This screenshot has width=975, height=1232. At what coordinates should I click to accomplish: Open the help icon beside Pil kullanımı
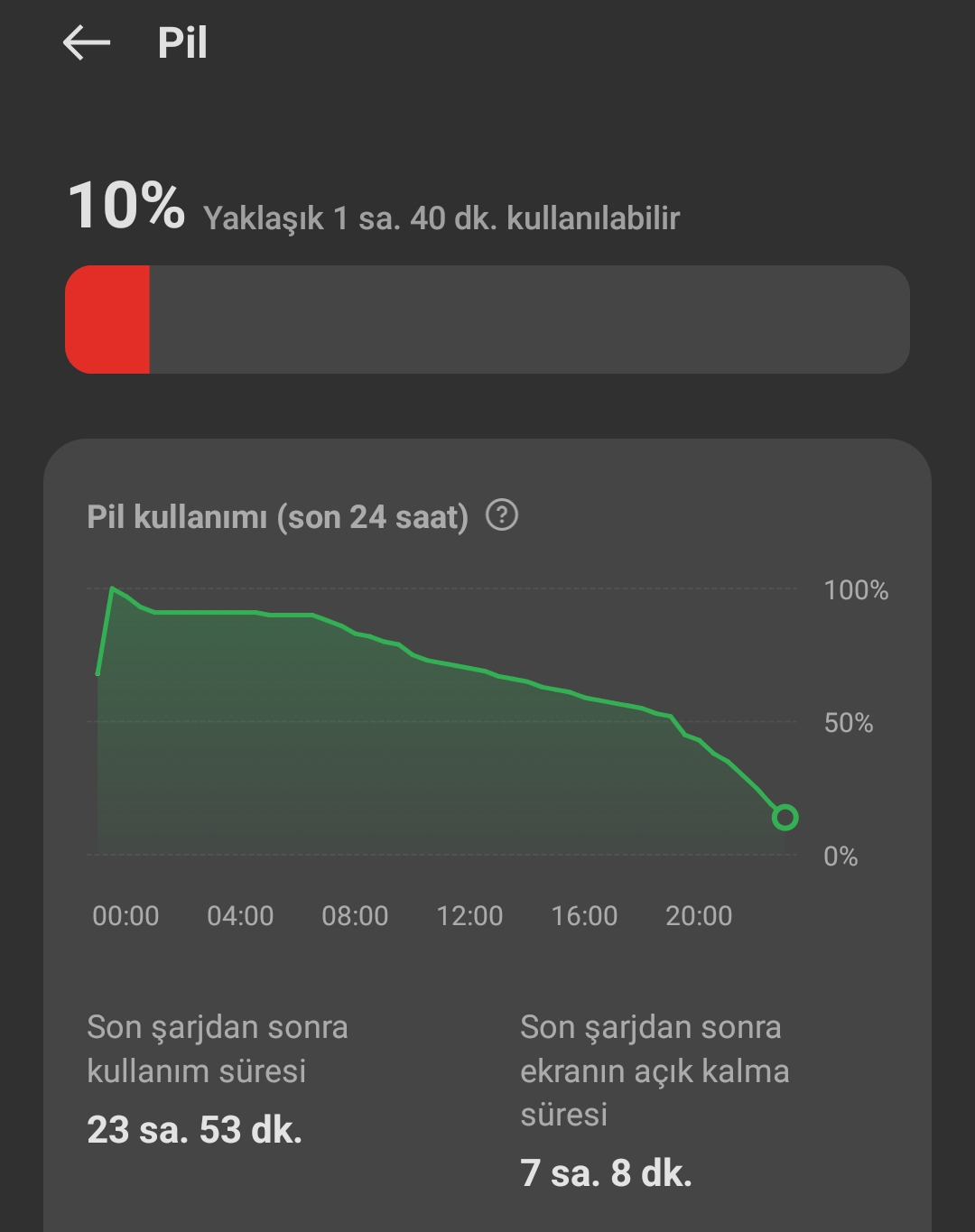point(502,515)
